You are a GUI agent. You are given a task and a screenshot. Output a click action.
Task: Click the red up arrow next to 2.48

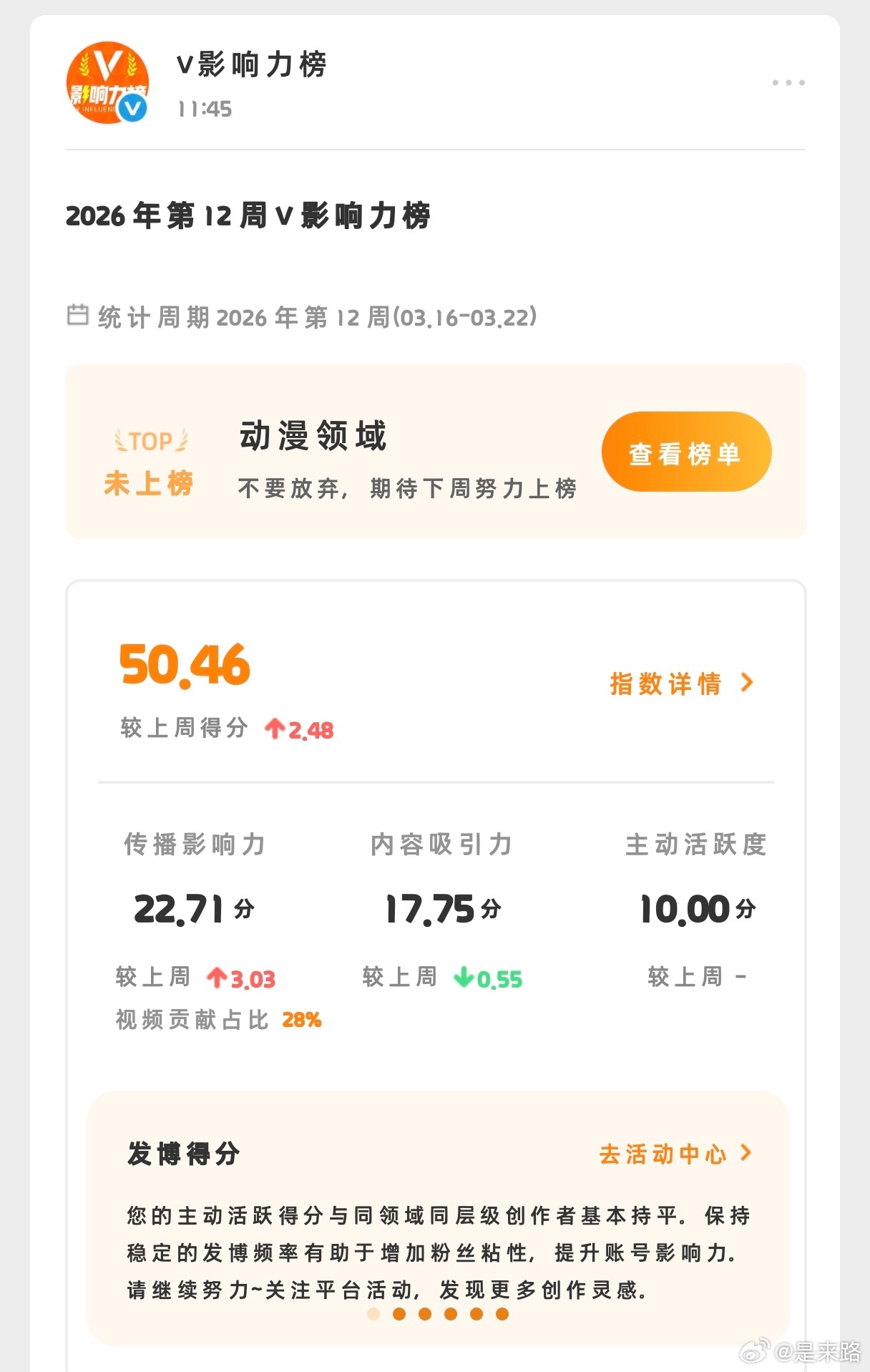point(275,728)
